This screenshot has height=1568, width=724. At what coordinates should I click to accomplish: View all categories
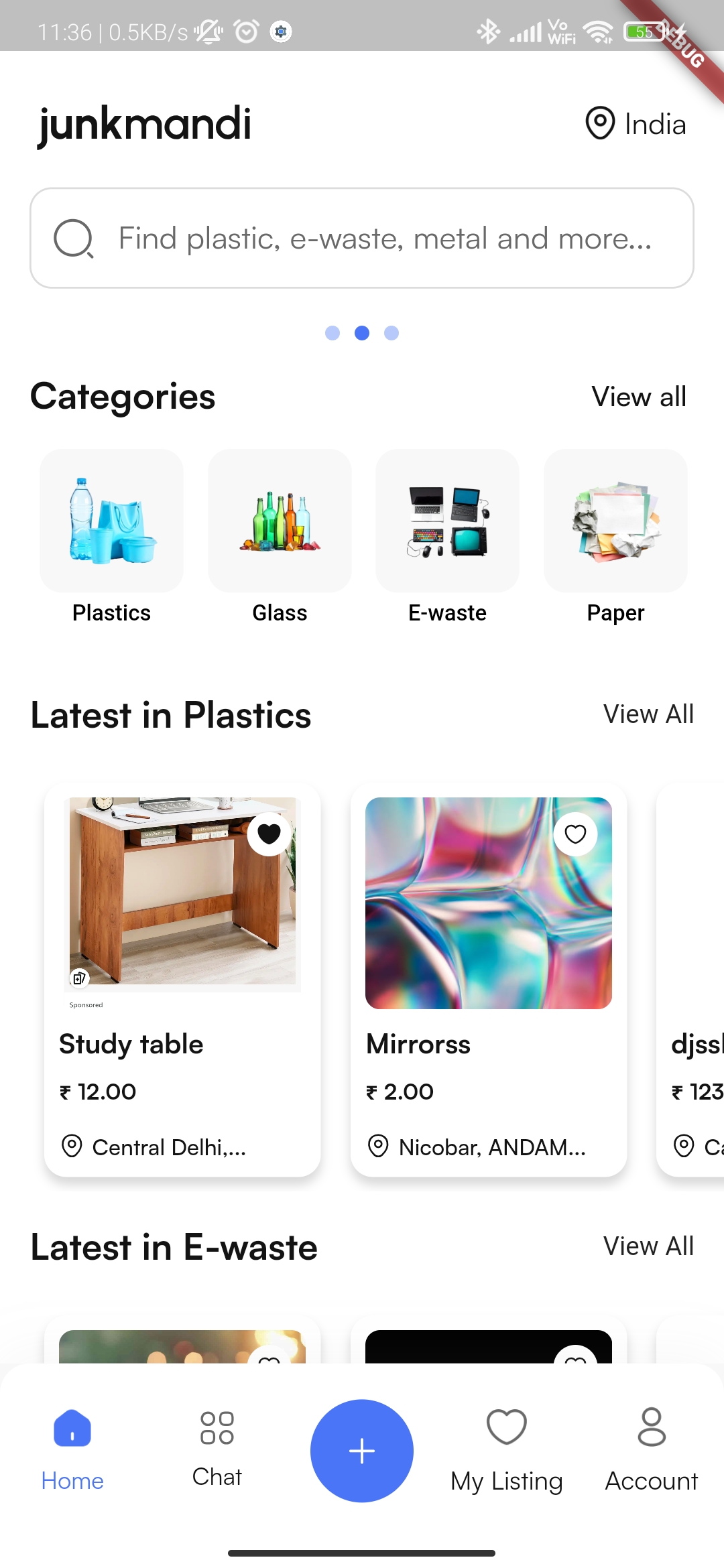coord(638,397)
